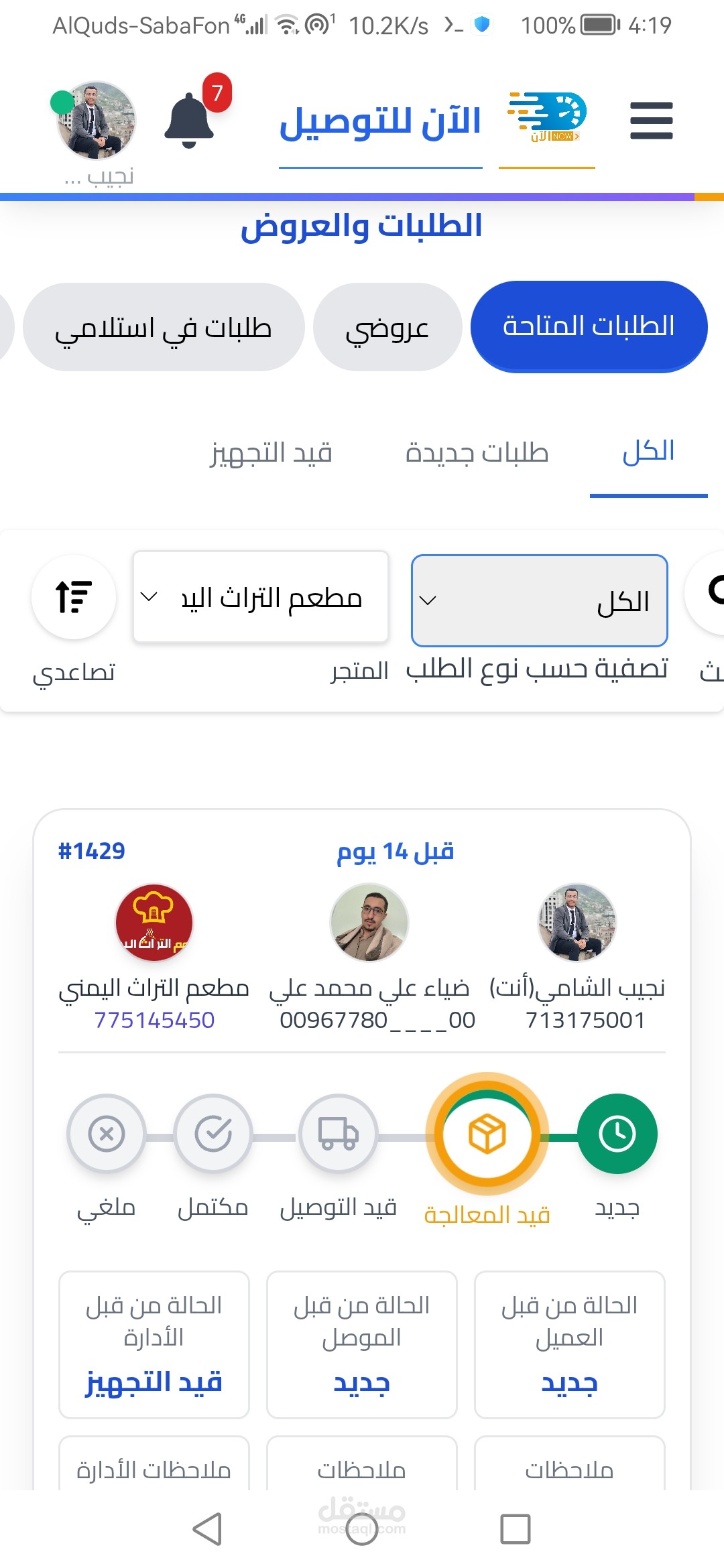724x1568 pixels.
Task: Open the طلبات جديدة tab
Action: click(x=478, y=453)
